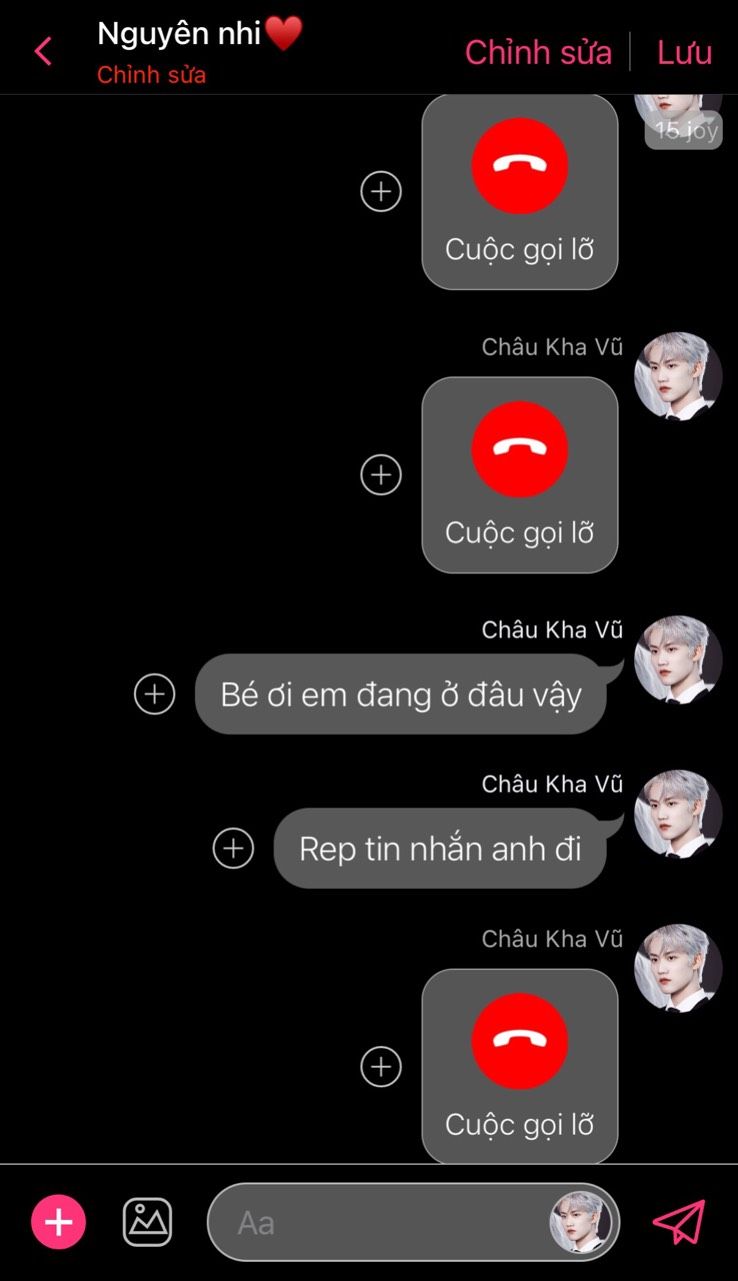Tap red Chỉnh sửa under the contact name
738x1281 pixels.
tap(151, 75)
